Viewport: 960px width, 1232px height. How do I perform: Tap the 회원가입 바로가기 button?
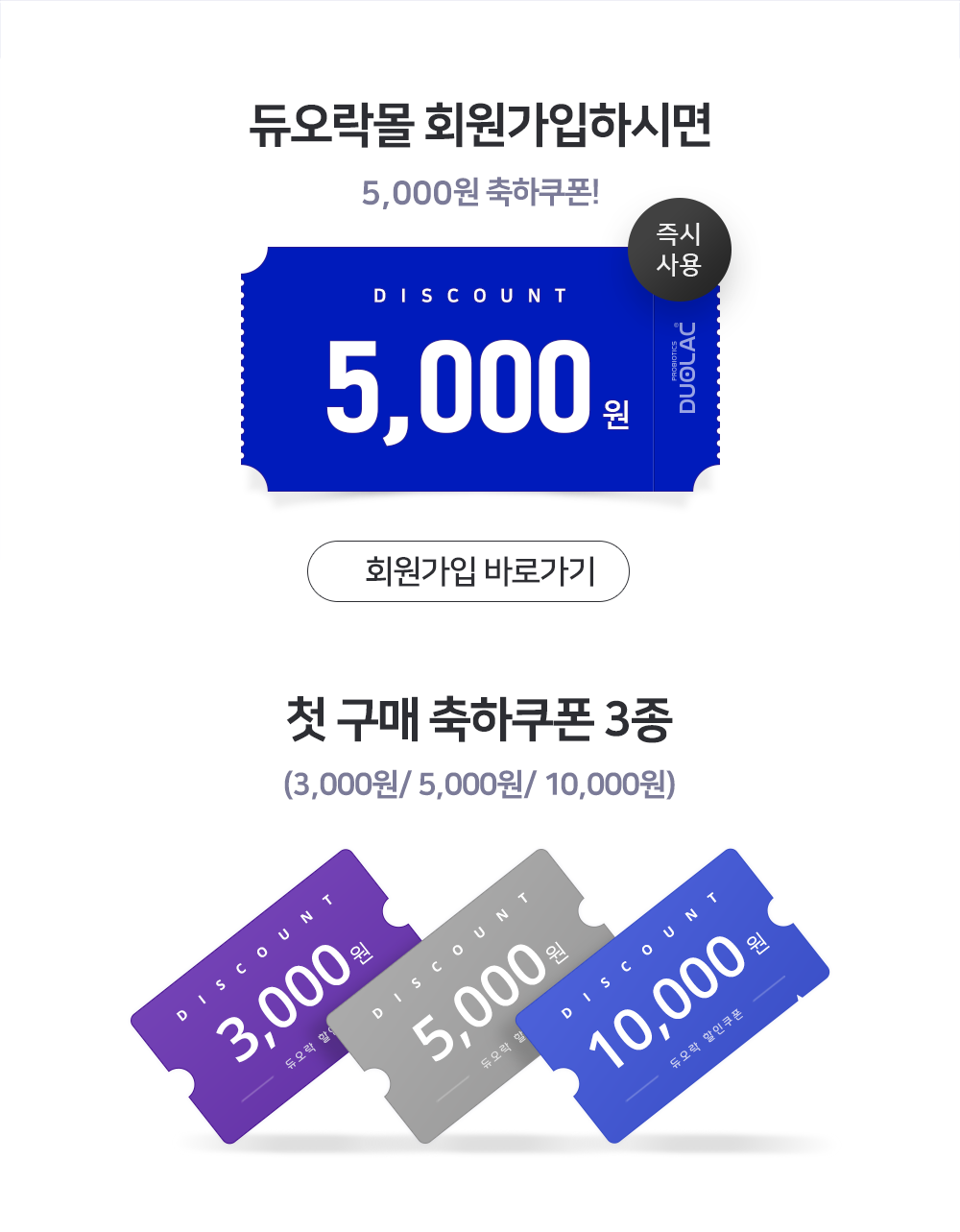click(x=468, y=571)
